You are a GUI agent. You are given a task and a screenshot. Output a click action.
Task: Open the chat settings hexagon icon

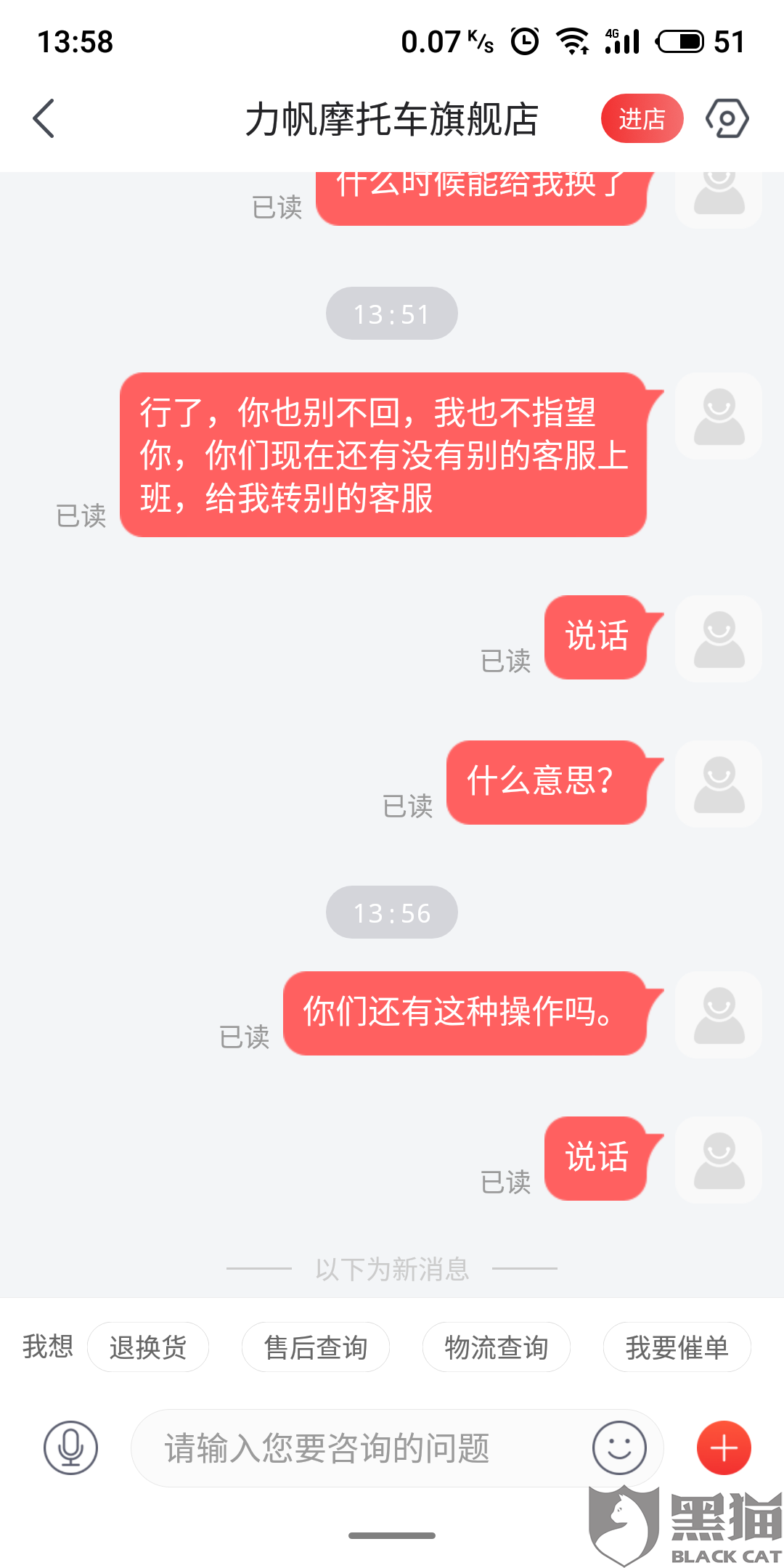point(727,118)
